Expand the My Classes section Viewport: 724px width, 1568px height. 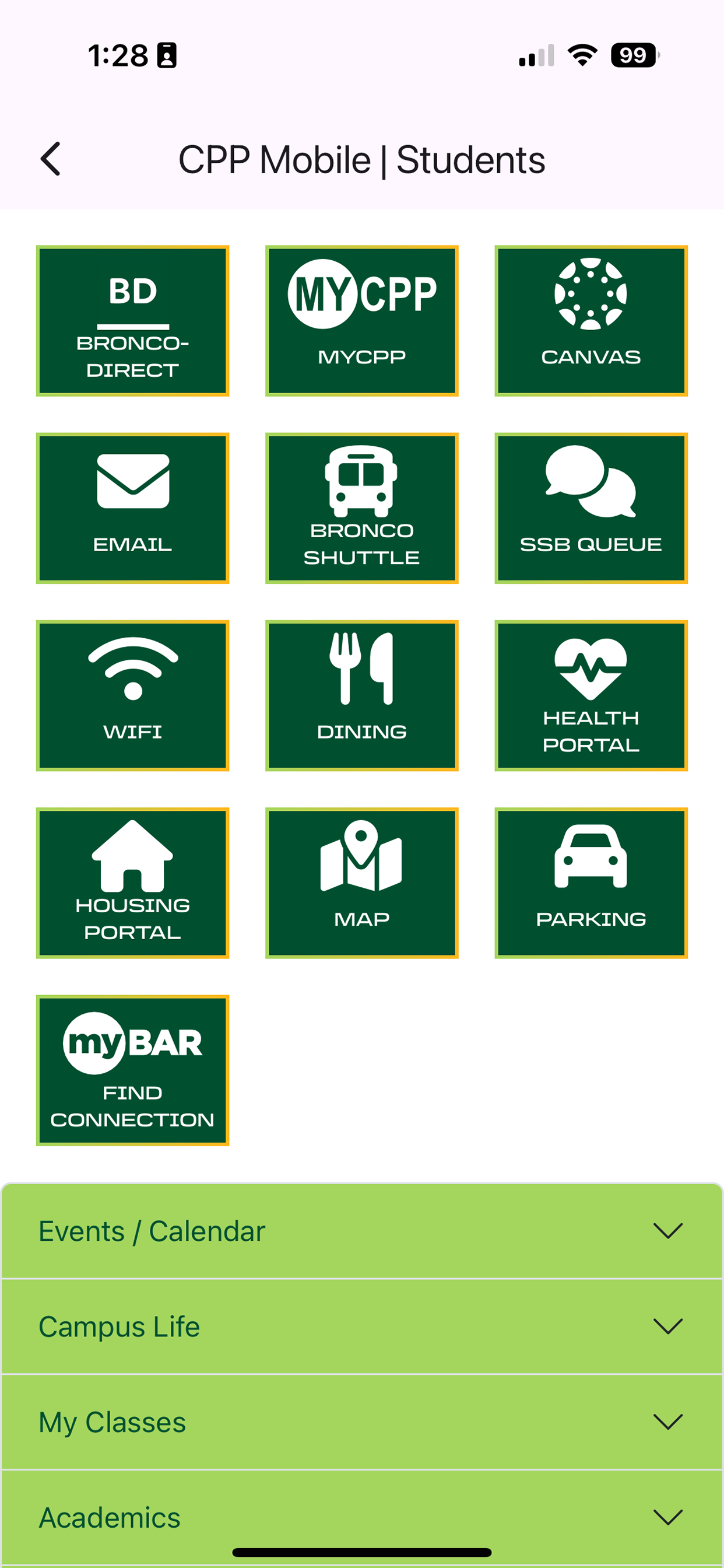coord(362,1423)
